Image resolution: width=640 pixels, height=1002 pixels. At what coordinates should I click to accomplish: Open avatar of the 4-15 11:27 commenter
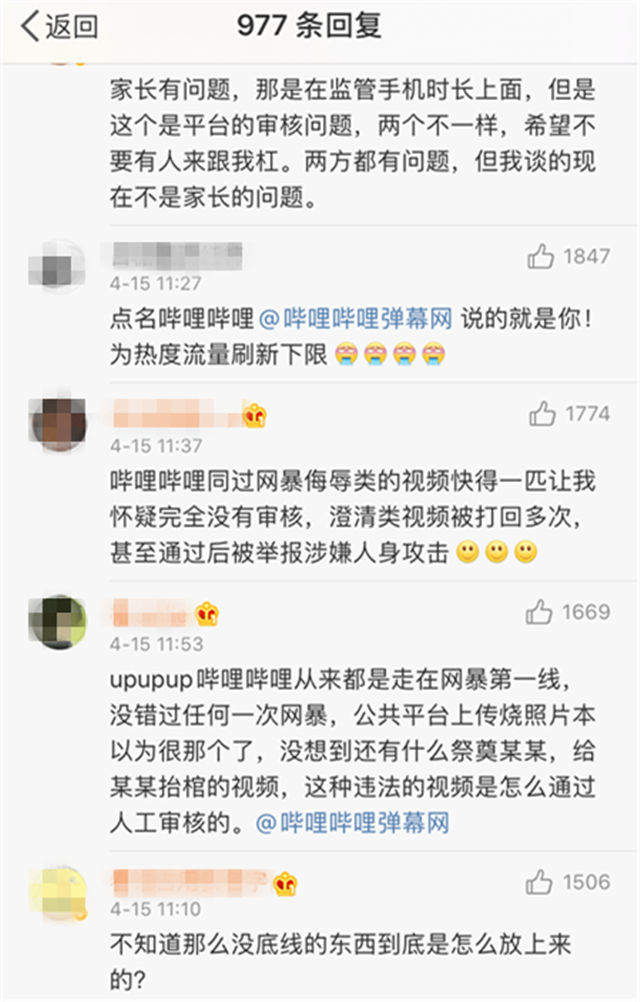[x=58, y=265]
